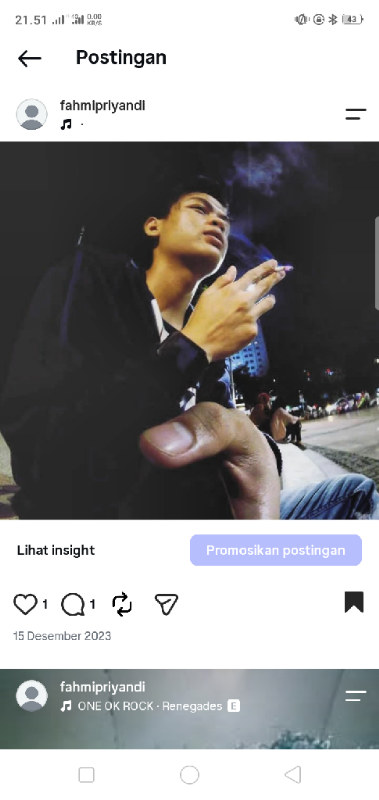Open the ONE OK ROCK Renegades audio
This screenshot has height=800, width=379.
(150, 706)
